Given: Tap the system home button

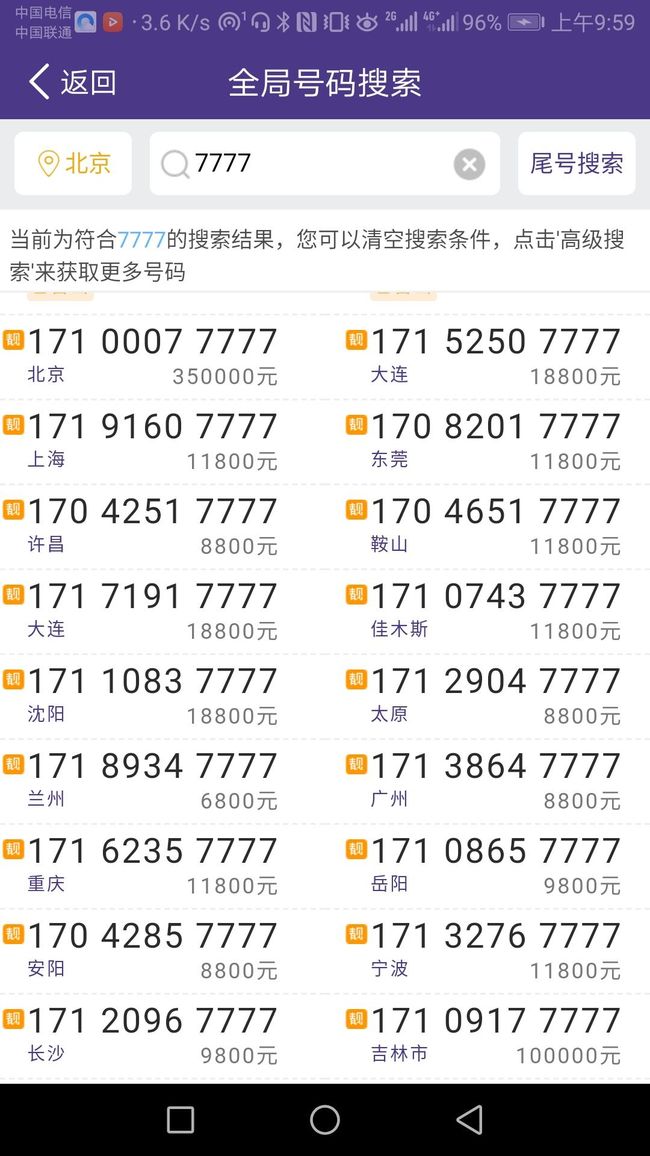Looking at the screenshot, I should point(324,1119).
